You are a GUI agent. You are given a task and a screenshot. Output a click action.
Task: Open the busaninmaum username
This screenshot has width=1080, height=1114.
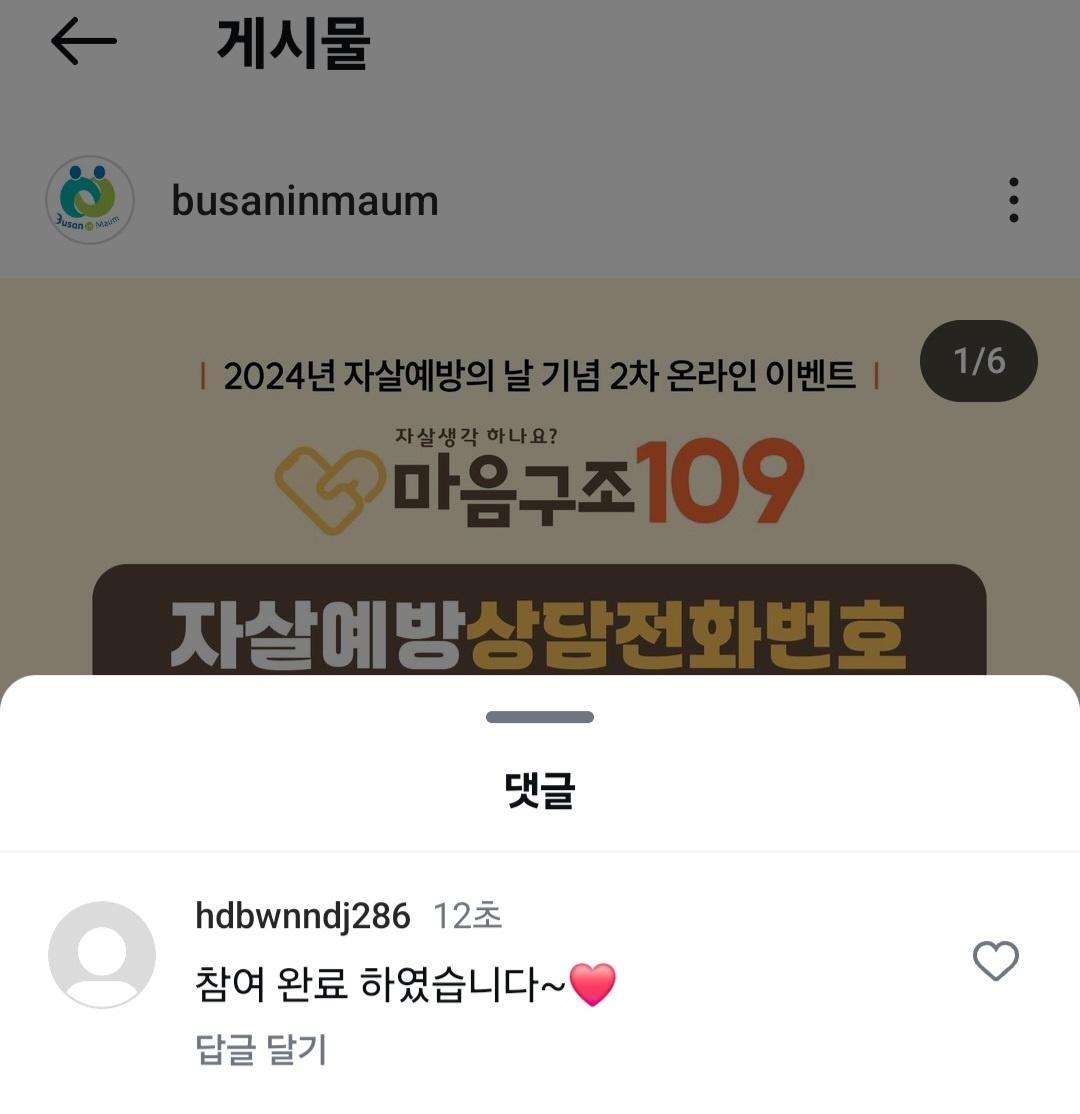point(305,201)
